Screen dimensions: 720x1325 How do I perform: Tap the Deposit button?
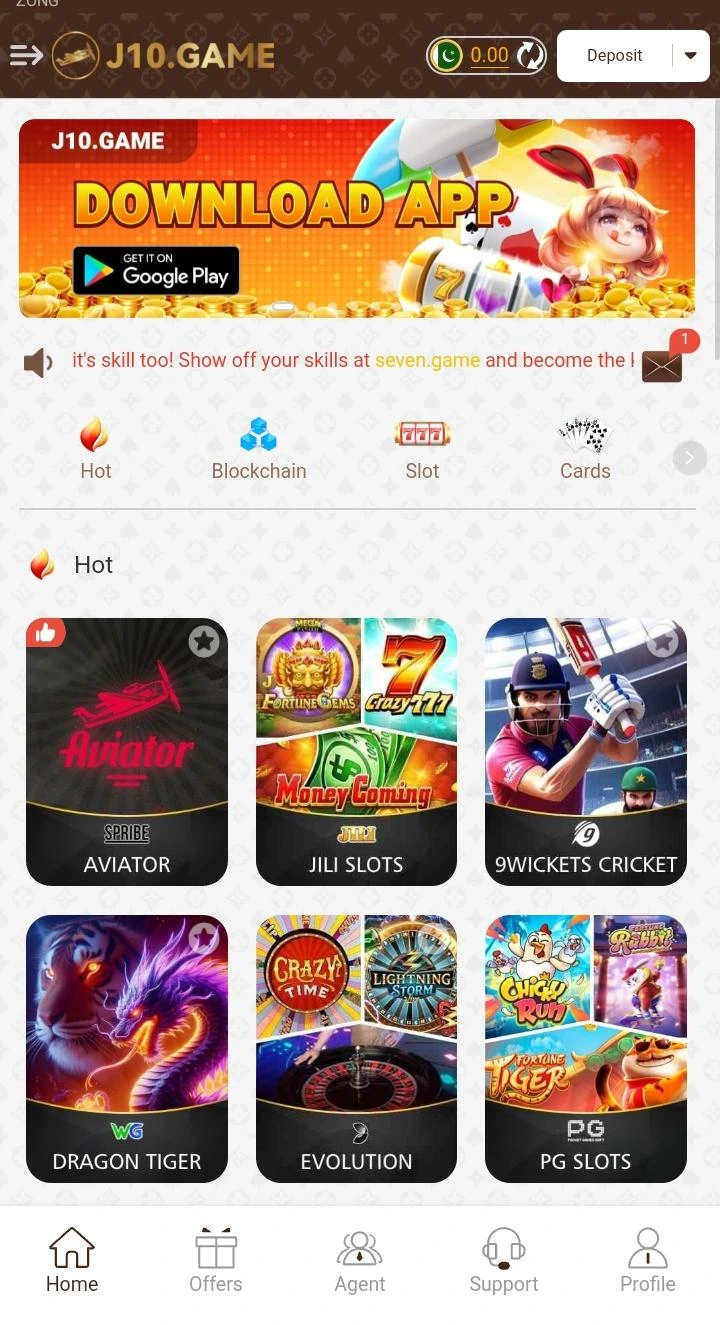coord(614,56)
